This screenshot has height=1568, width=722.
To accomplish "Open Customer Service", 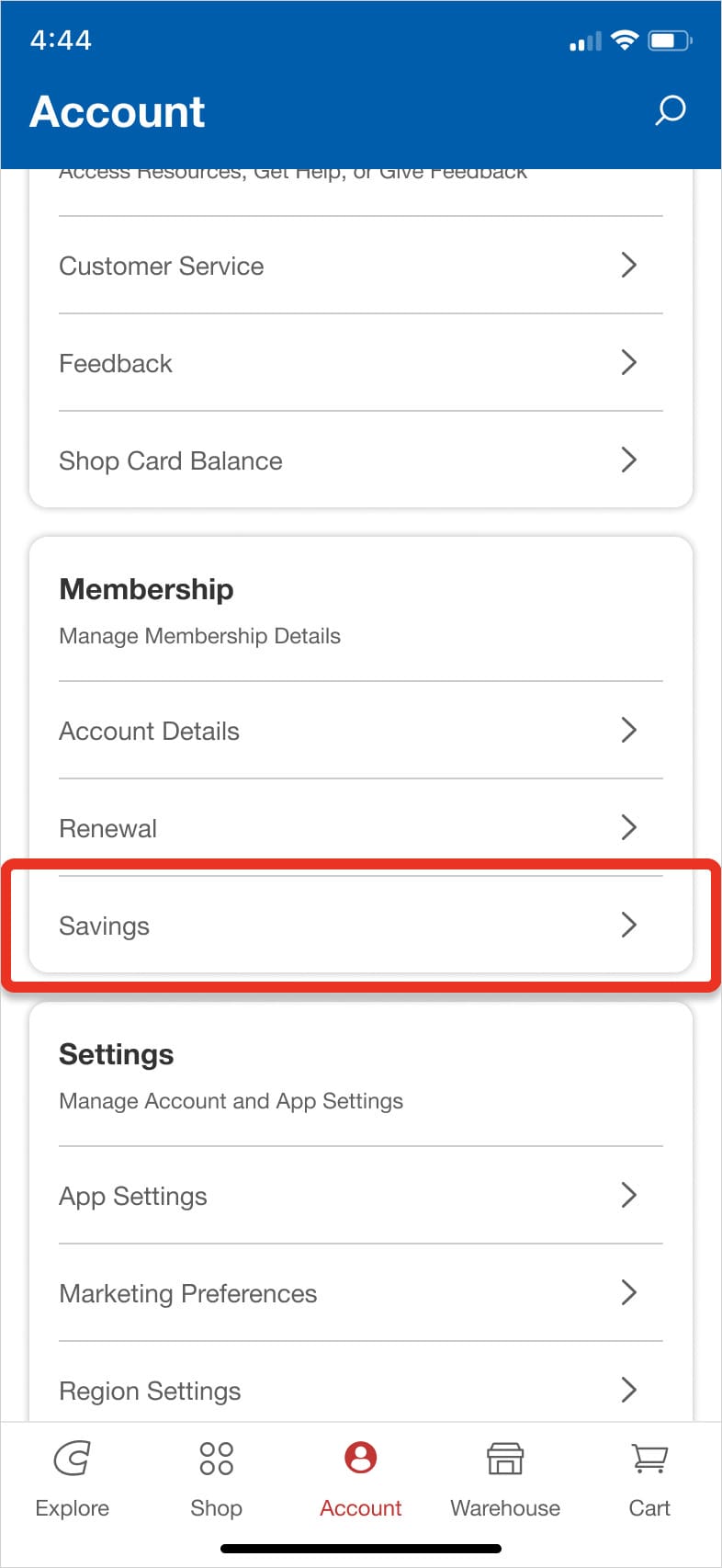I will (361, 266).
